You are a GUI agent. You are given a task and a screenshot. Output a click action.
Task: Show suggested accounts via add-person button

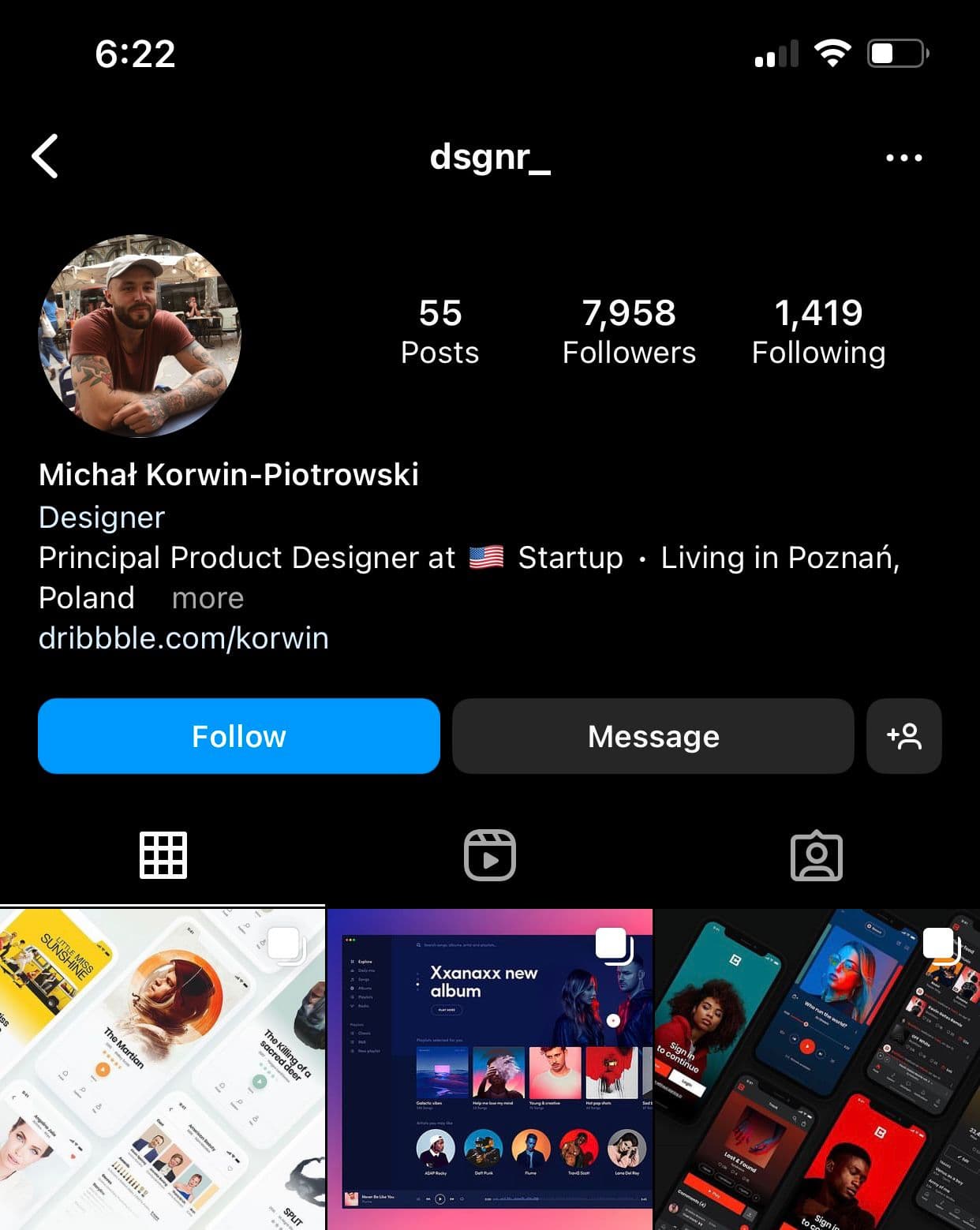(903, 736)
